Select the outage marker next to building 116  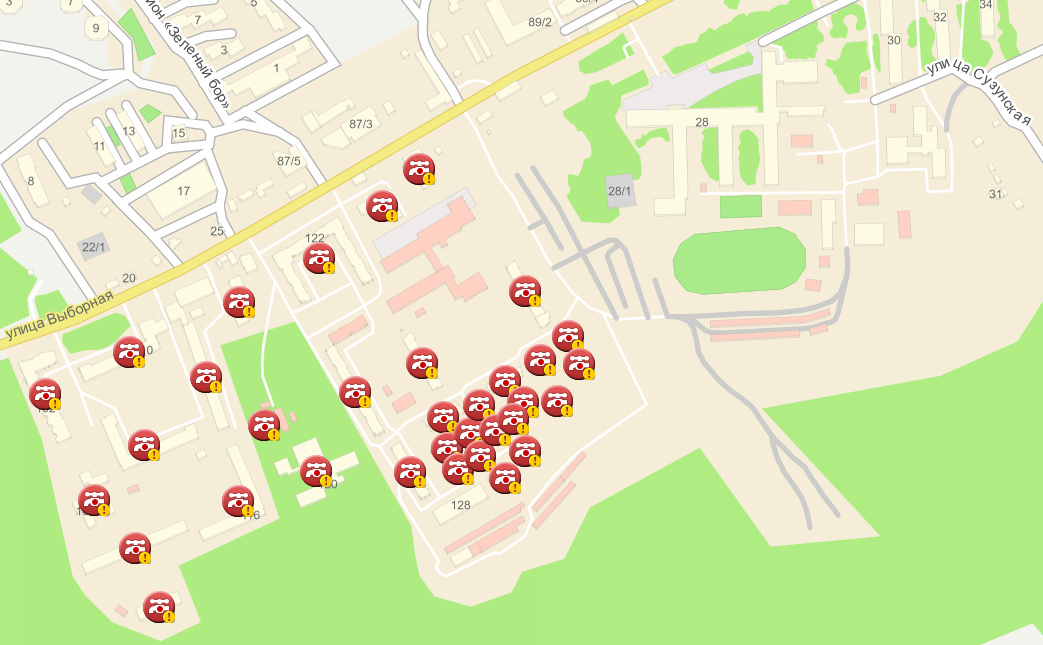238,501
